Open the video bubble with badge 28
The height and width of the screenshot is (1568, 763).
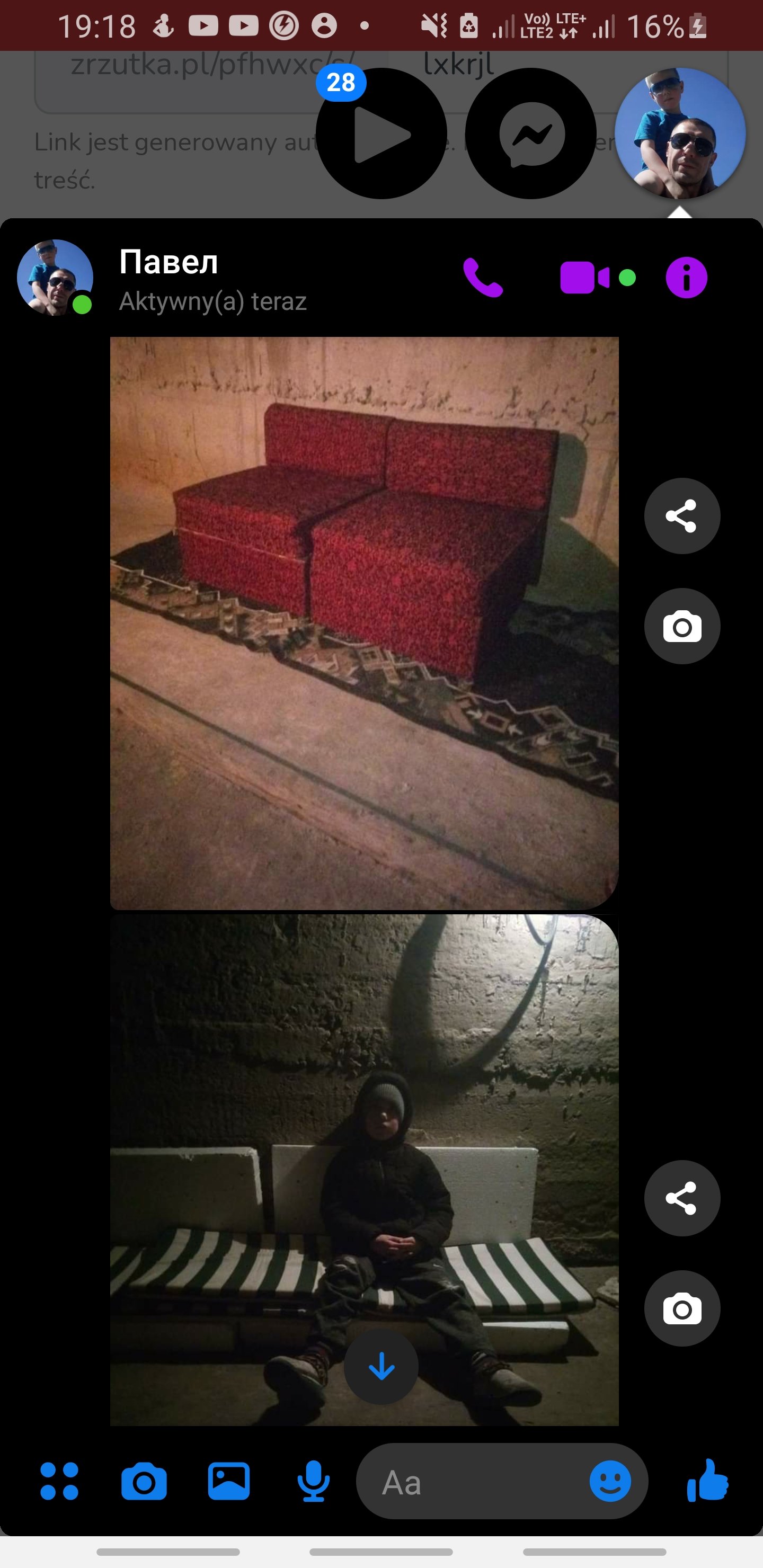pos(381,133)
